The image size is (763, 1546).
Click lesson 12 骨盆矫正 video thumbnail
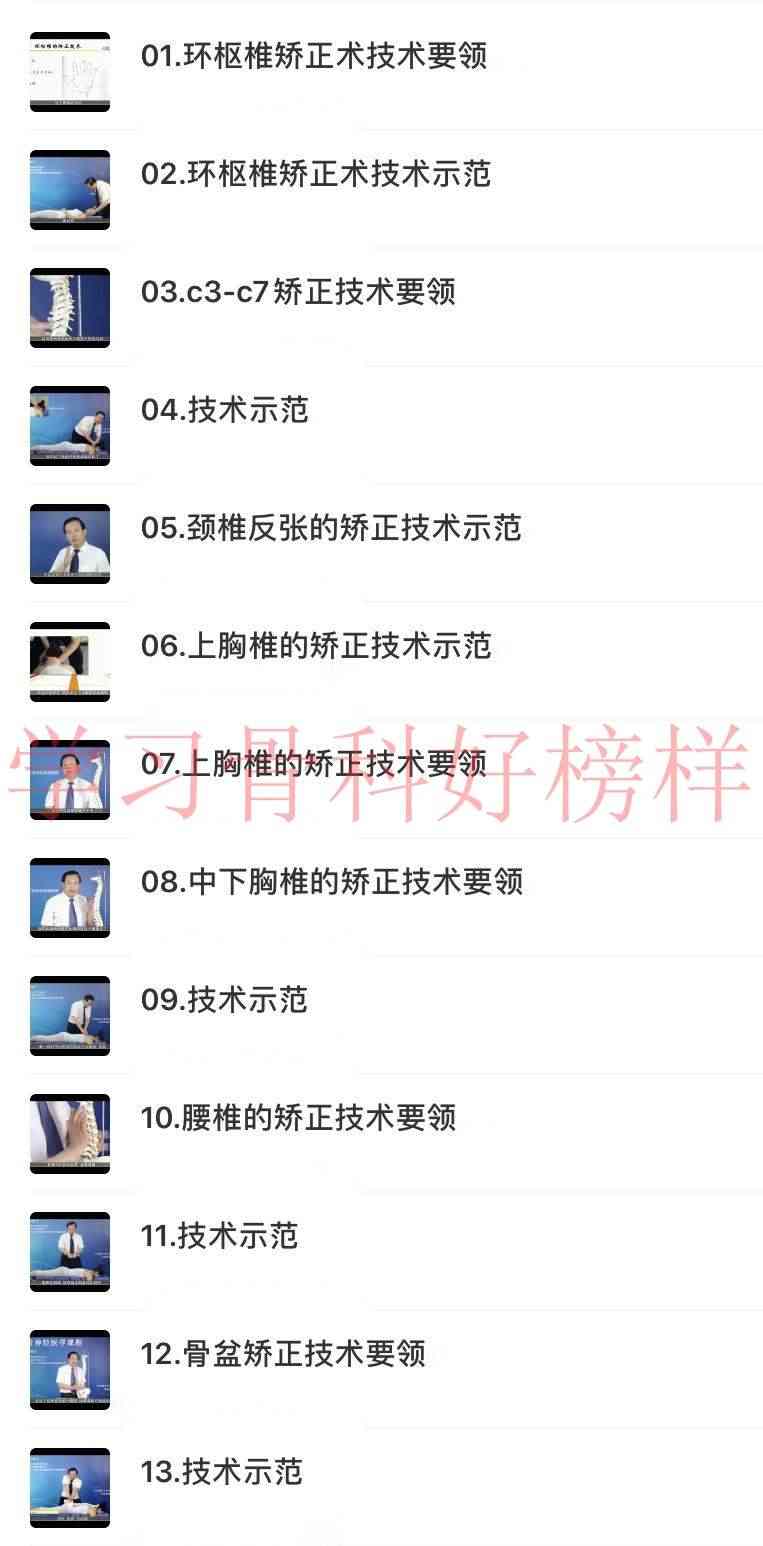[70, 1369]
